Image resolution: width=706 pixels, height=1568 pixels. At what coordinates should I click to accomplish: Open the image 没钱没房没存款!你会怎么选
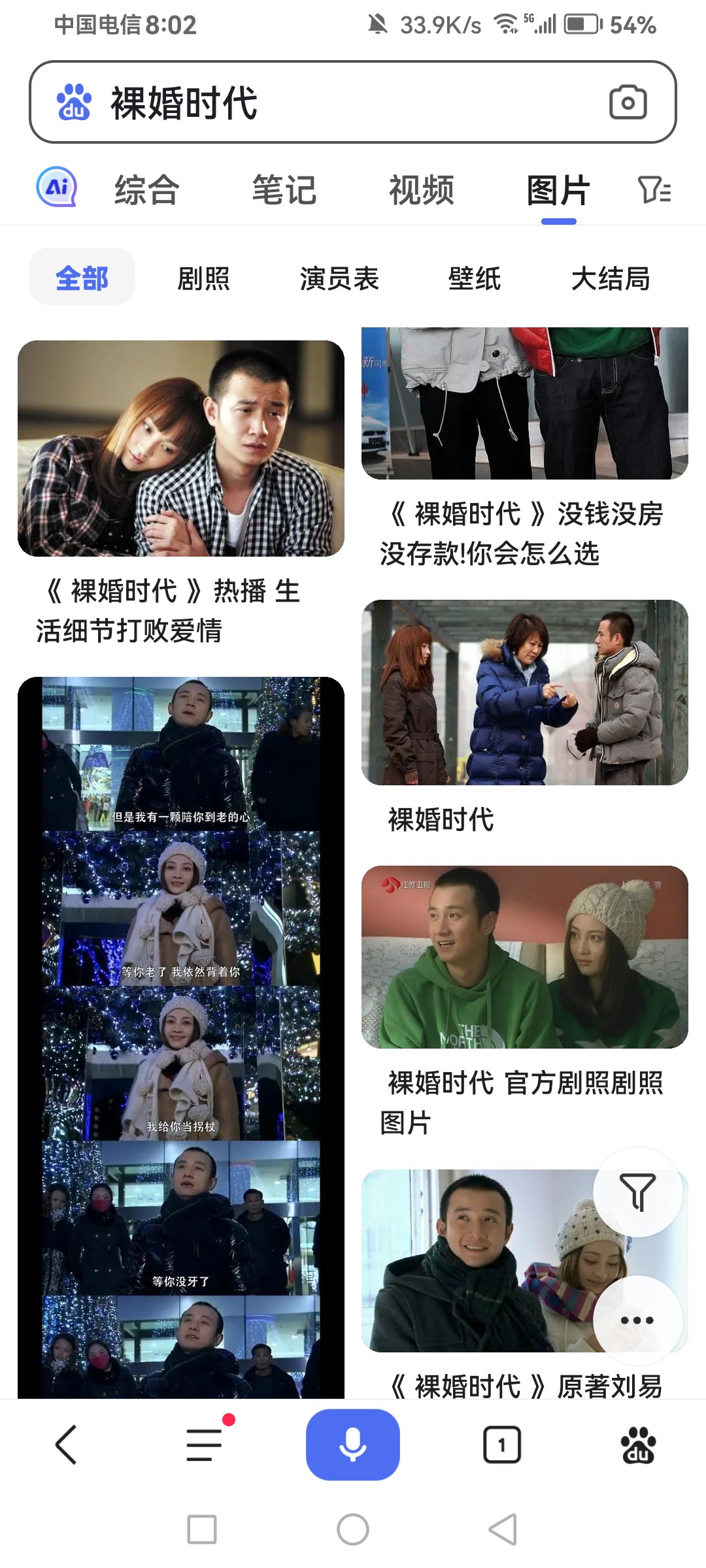(525, 403)
